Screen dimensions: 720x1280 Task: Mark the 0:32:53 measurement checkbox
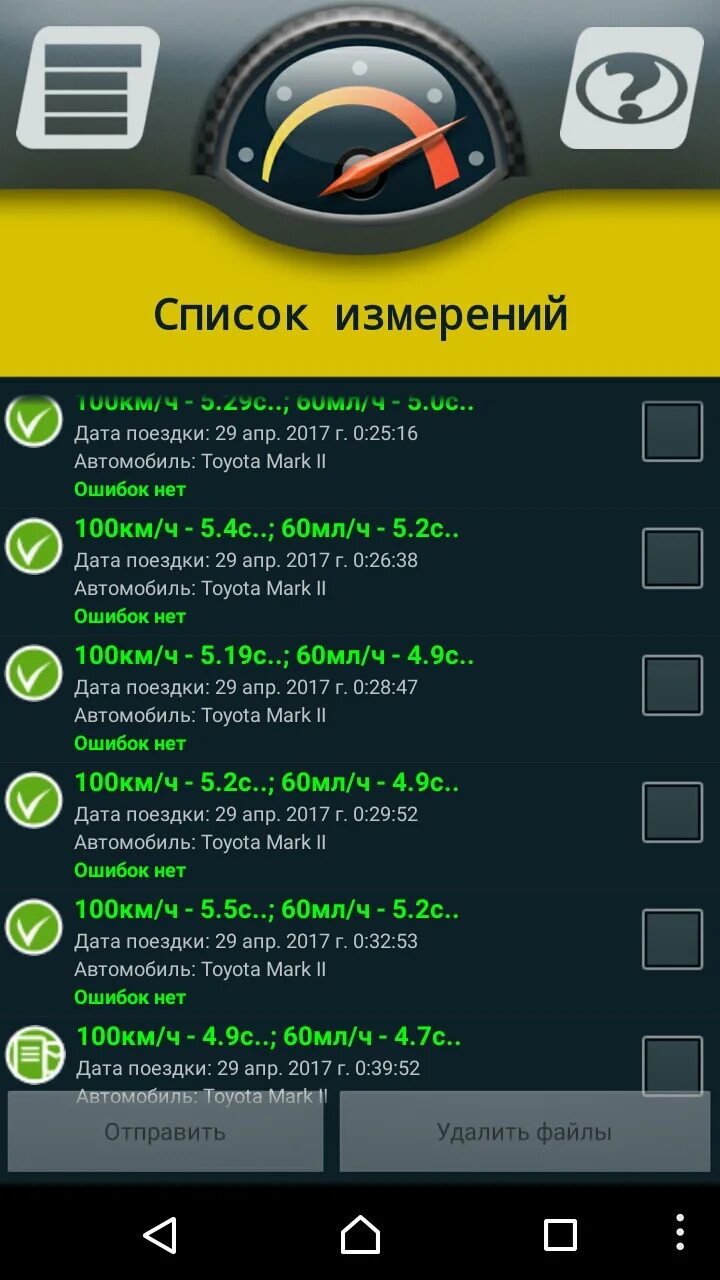672,939
